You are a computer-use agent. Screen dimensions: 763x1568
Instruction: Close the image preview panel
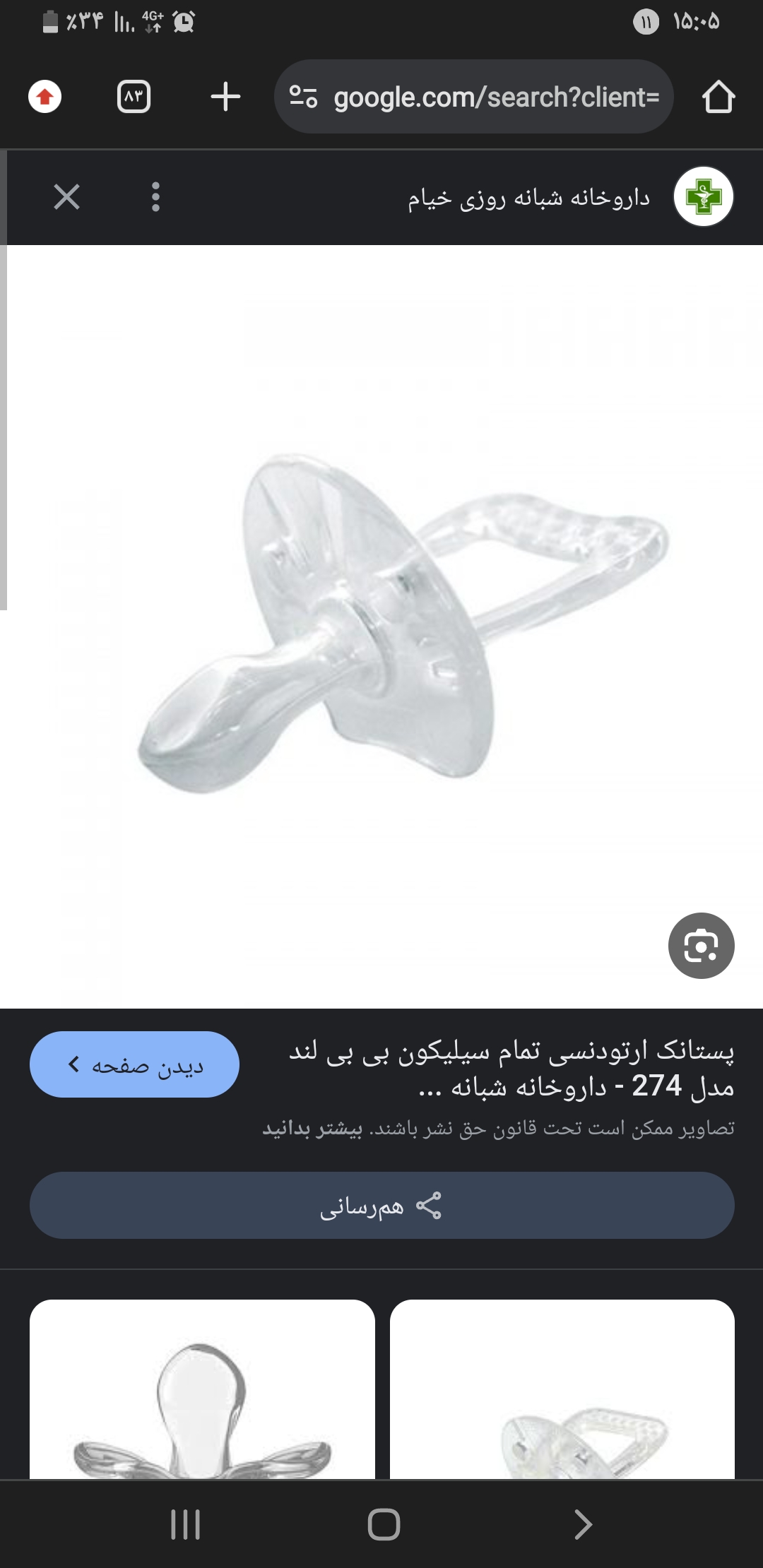coord(67,196)
